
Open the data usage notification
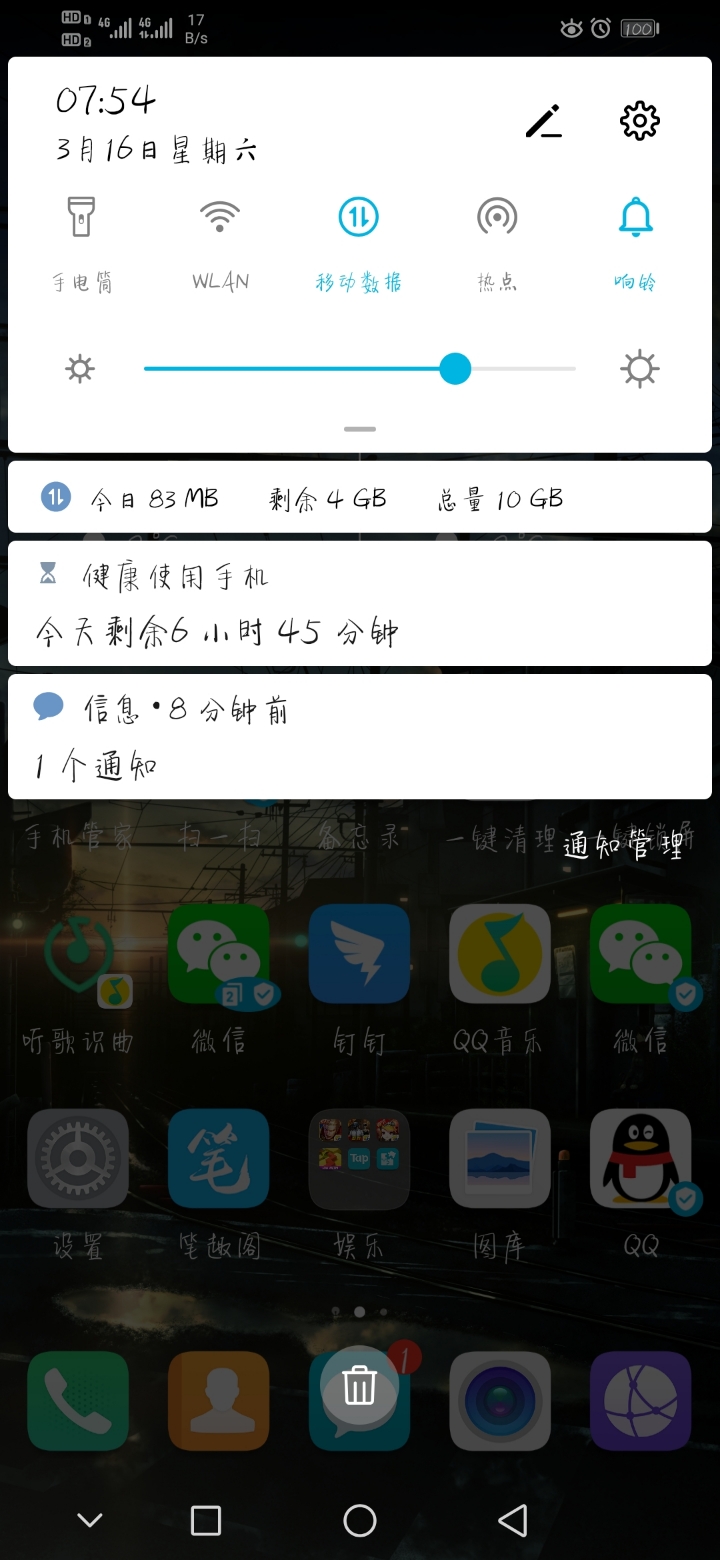[x=360, y=497]
